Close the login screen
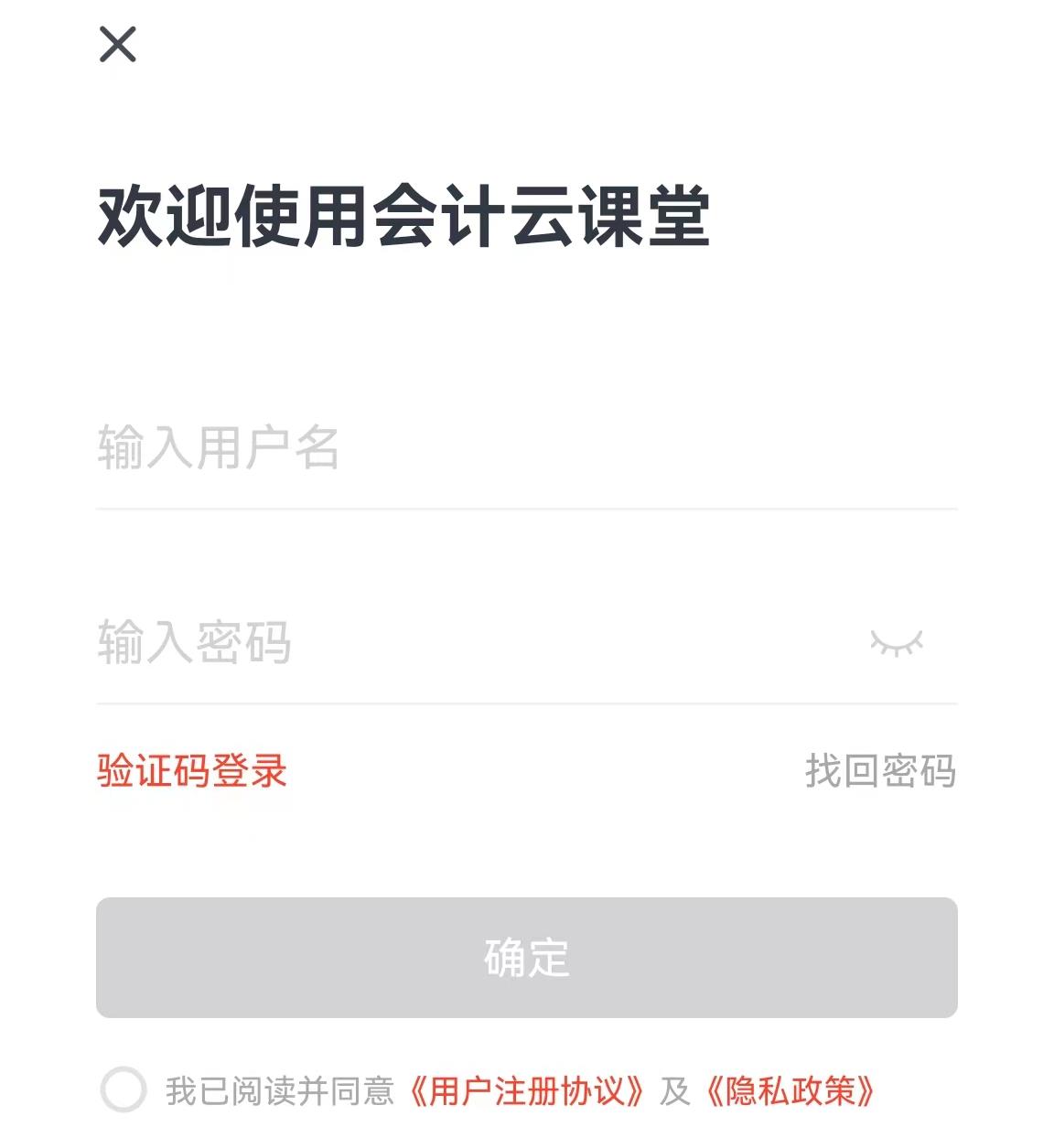 click(x=118, y=44)
